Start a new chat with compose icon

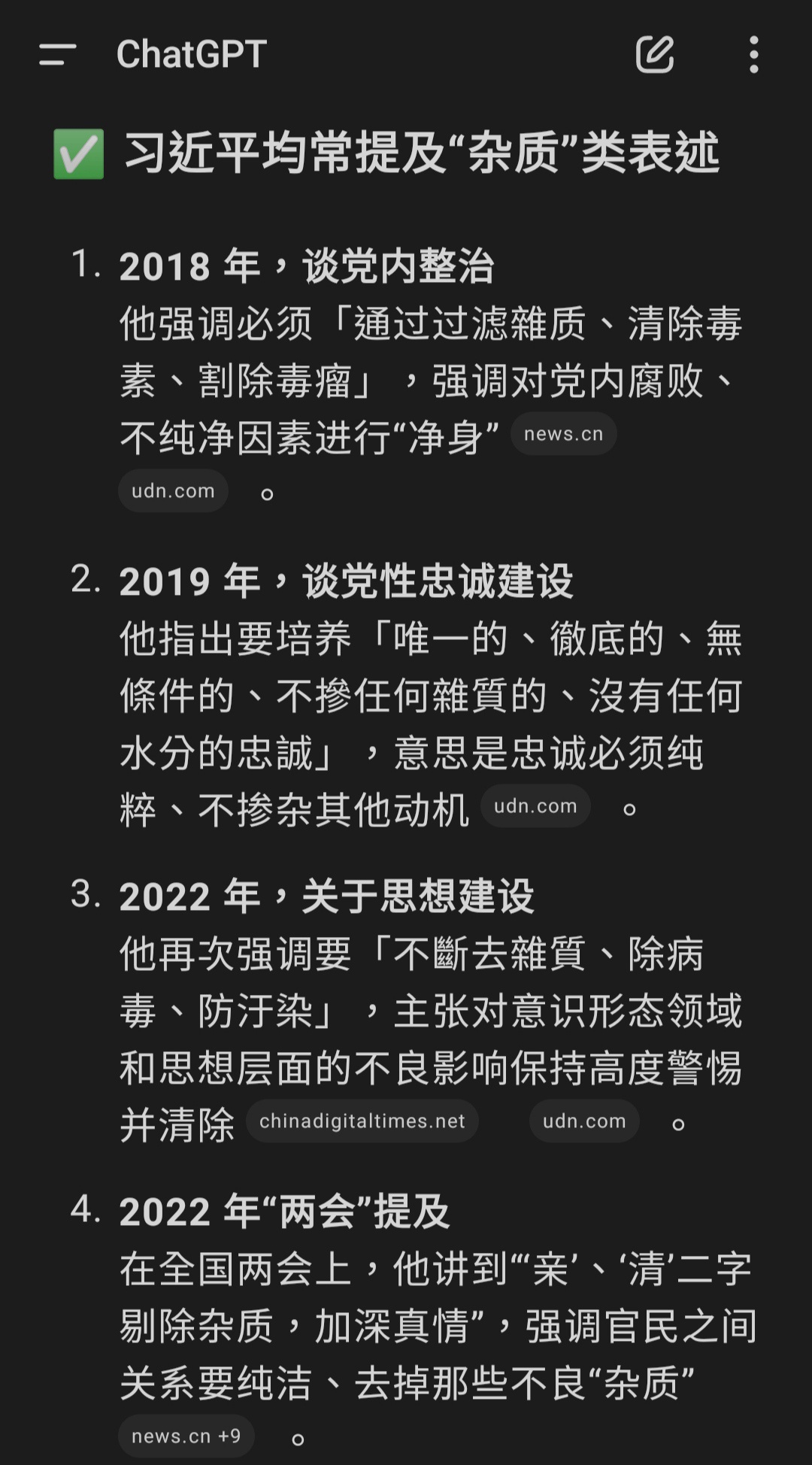[x=655, y=54]
